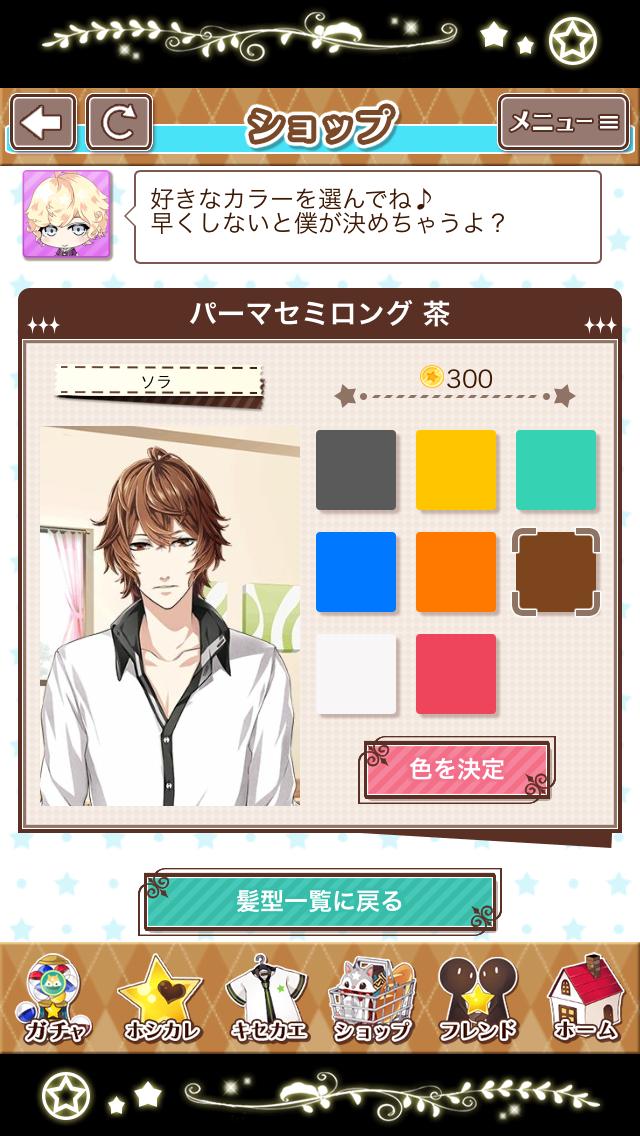
Task: Pick the teal green hair color
Action: coord(556,470)
